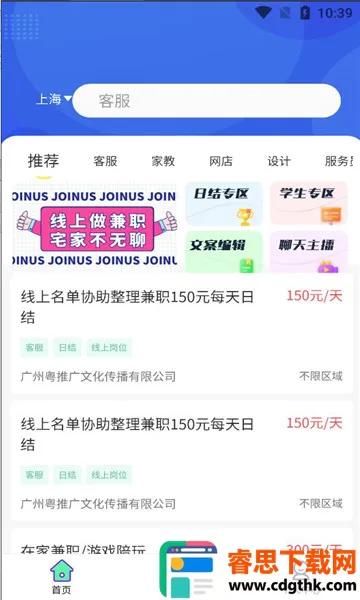
Task: Open the 上海 city dropdown
Action: (x=53, y=99)
